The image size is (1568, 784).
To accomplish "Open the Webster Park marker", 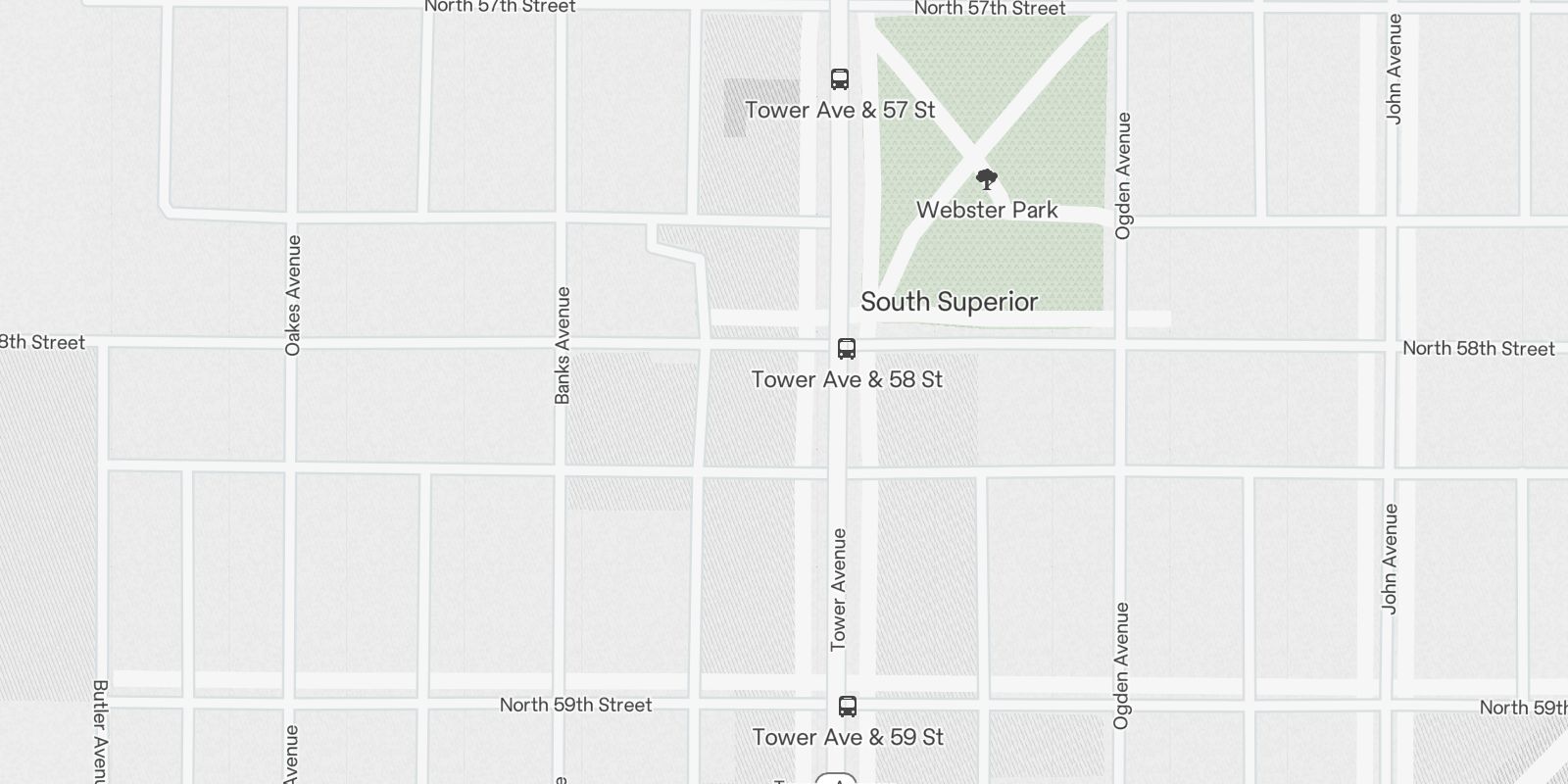I will click(987, 179).
